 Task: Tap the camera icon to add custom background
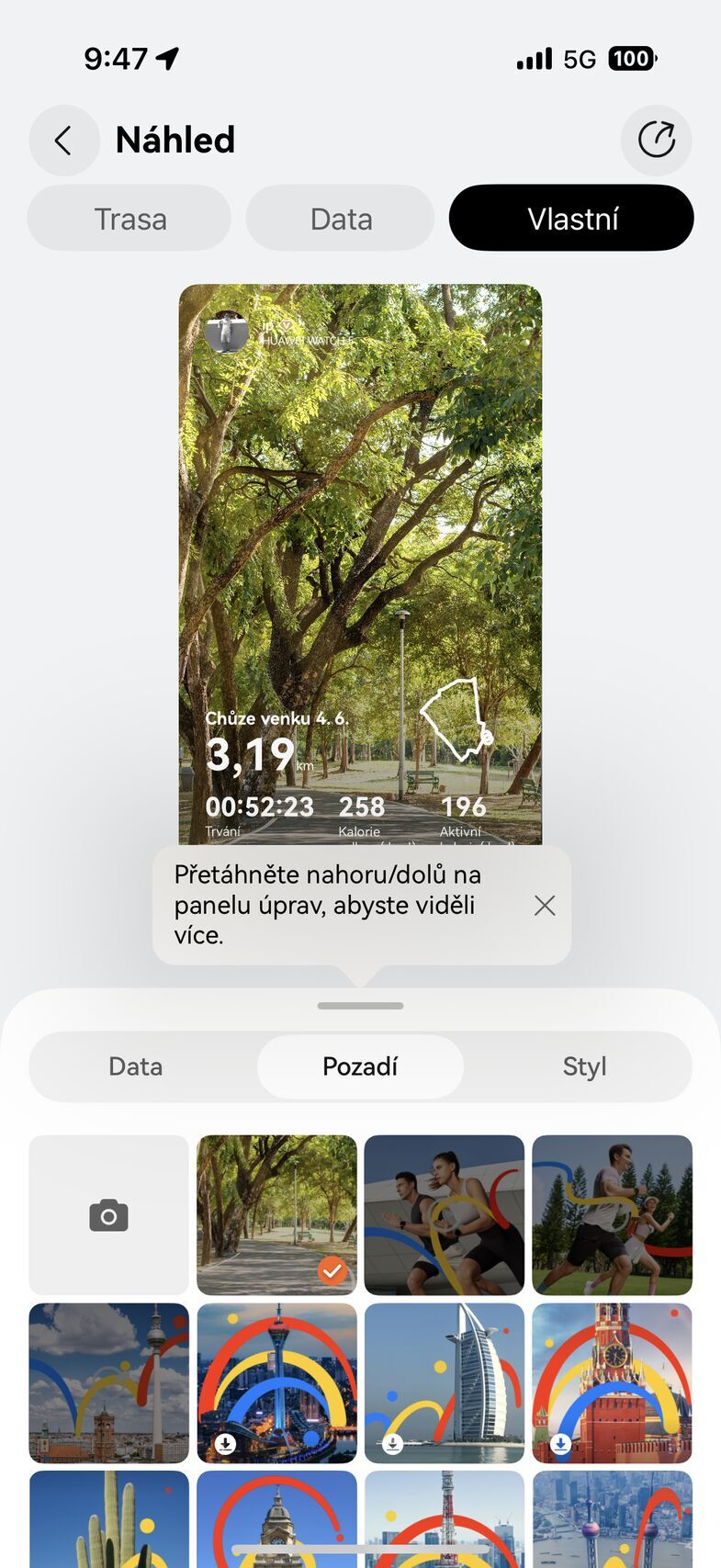click(x=107, y=1214)
